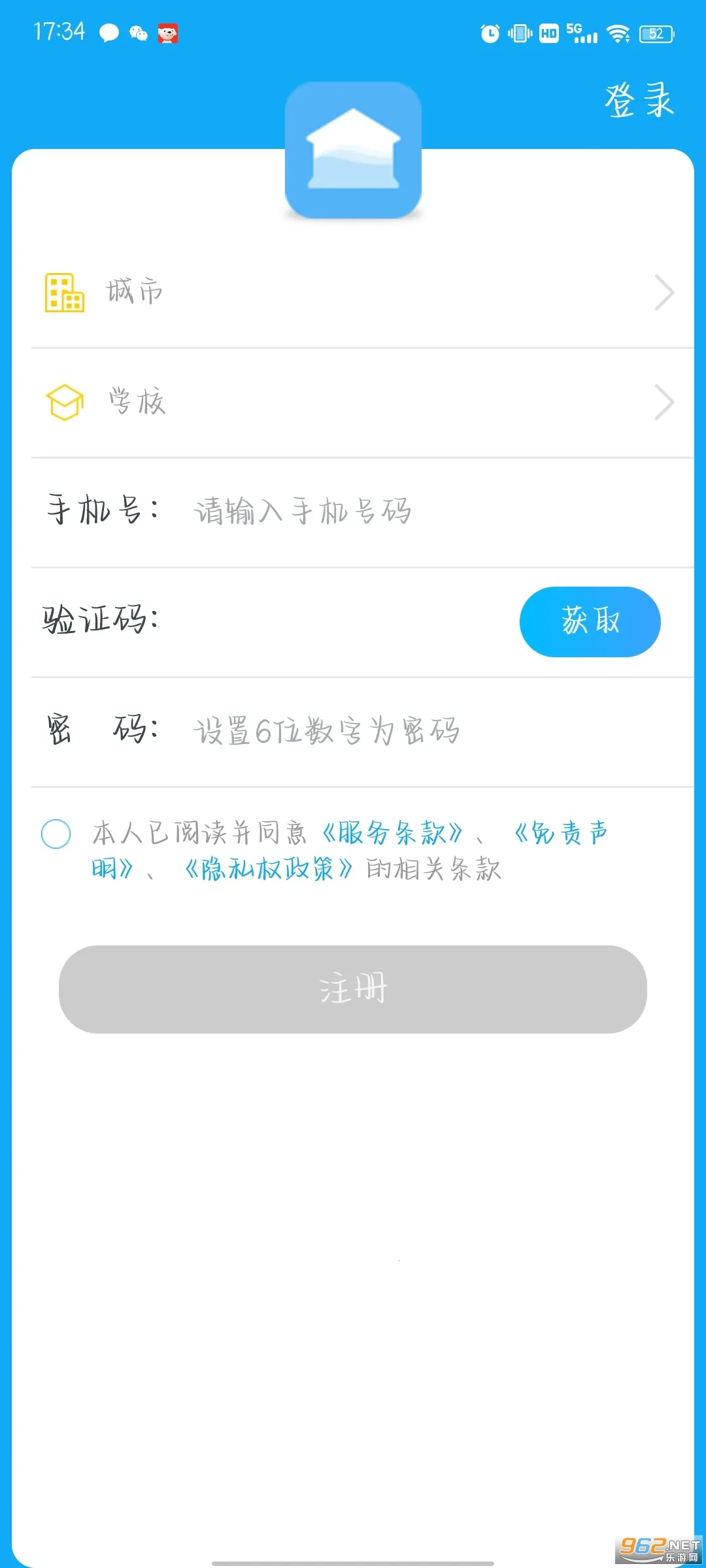706x1568 pixels.
Task: Tap 获取 to get verification code
Action: click(590, 621)
